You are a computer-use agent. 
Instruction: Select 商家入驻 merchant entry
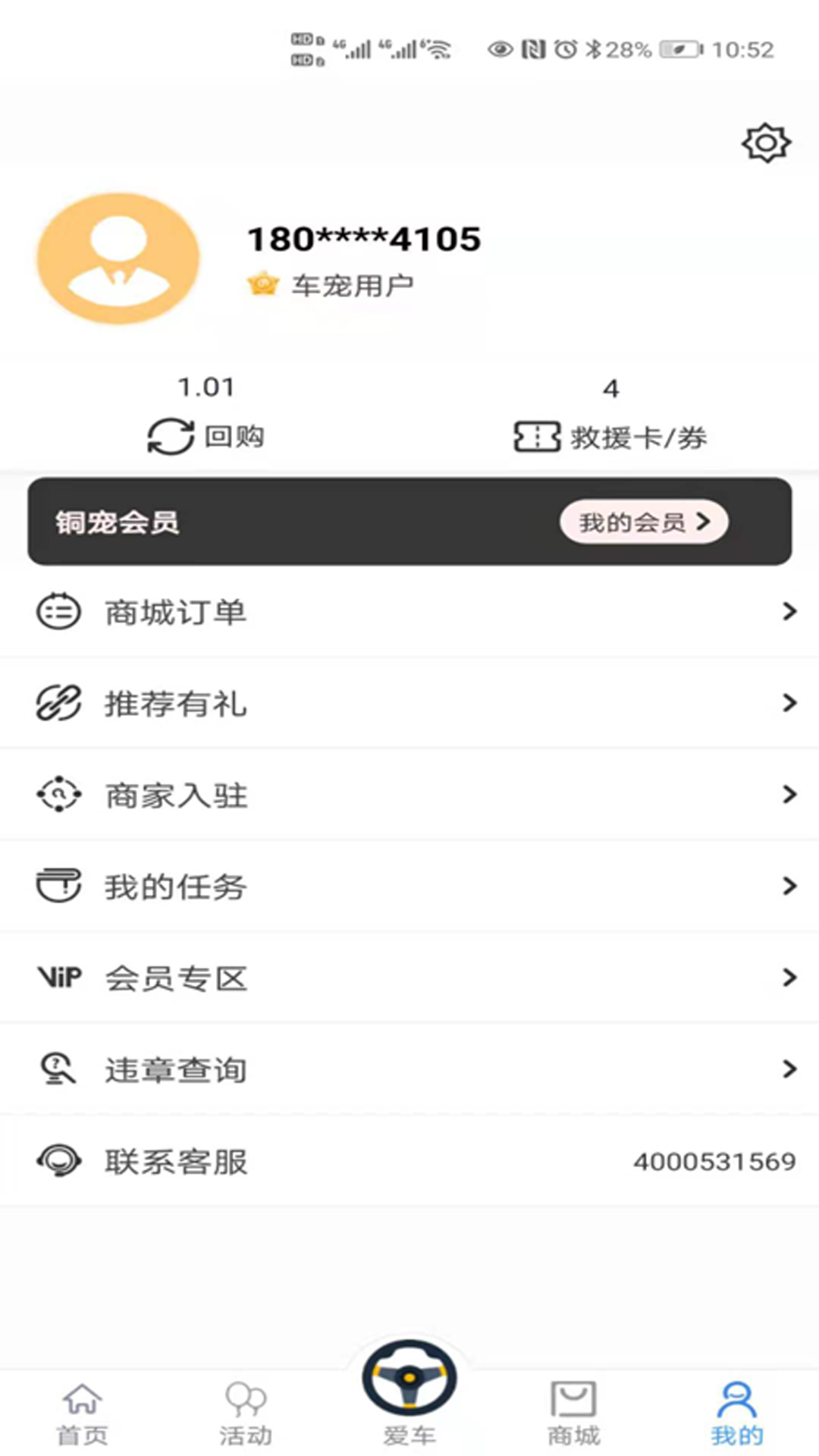(x=409, y=795)
